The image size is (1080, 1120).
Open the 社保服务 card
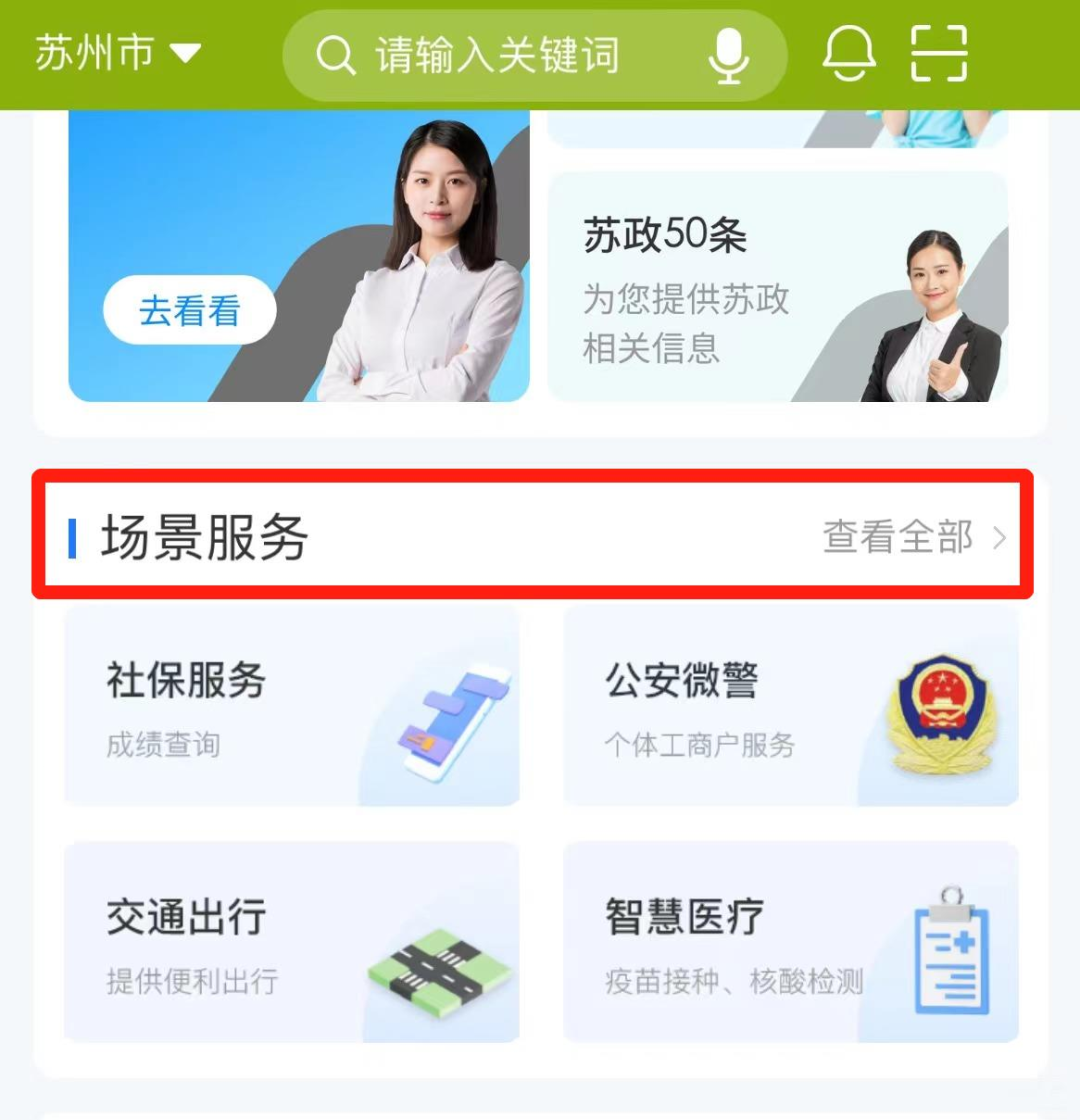[x=292, y=706]
